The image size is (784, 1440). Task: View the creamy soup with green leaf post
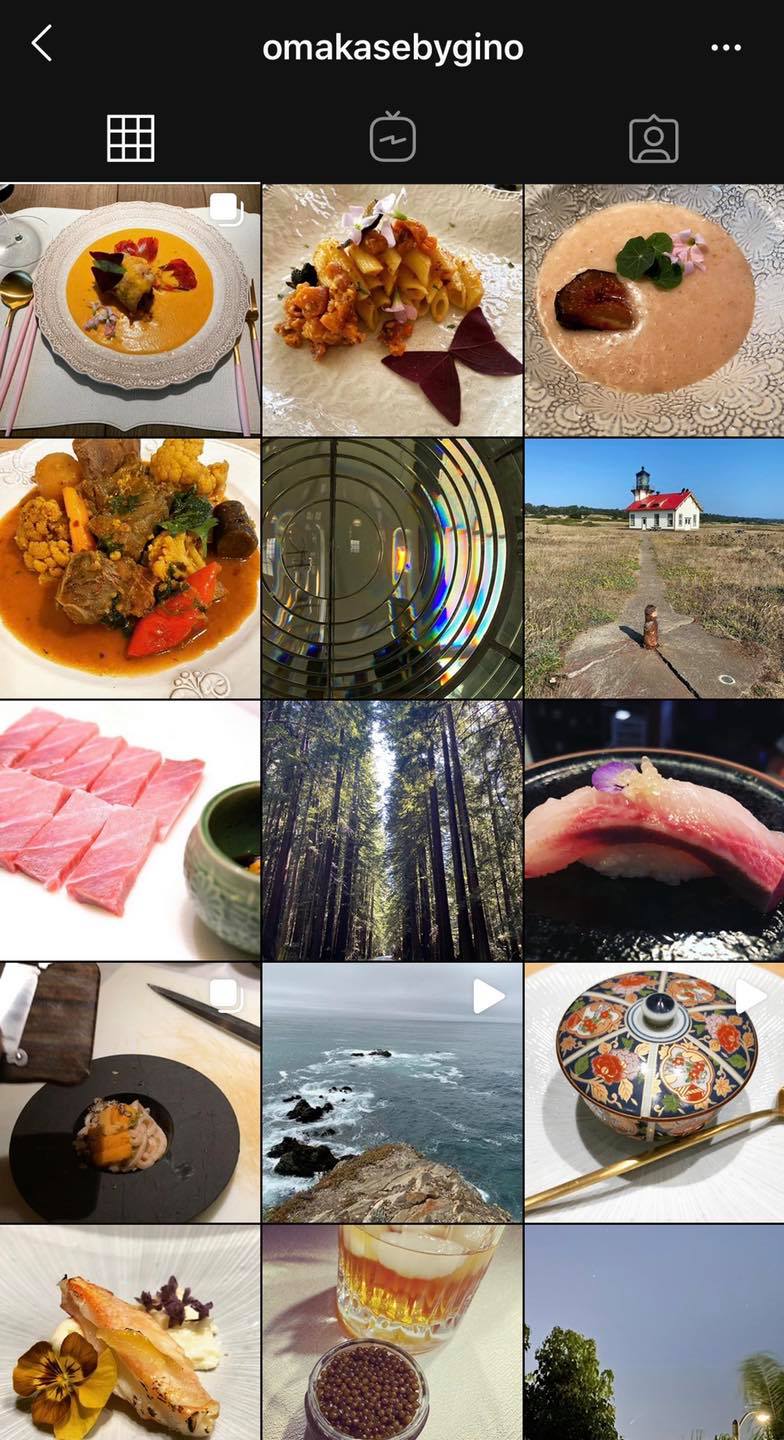[x=654, y=309]
